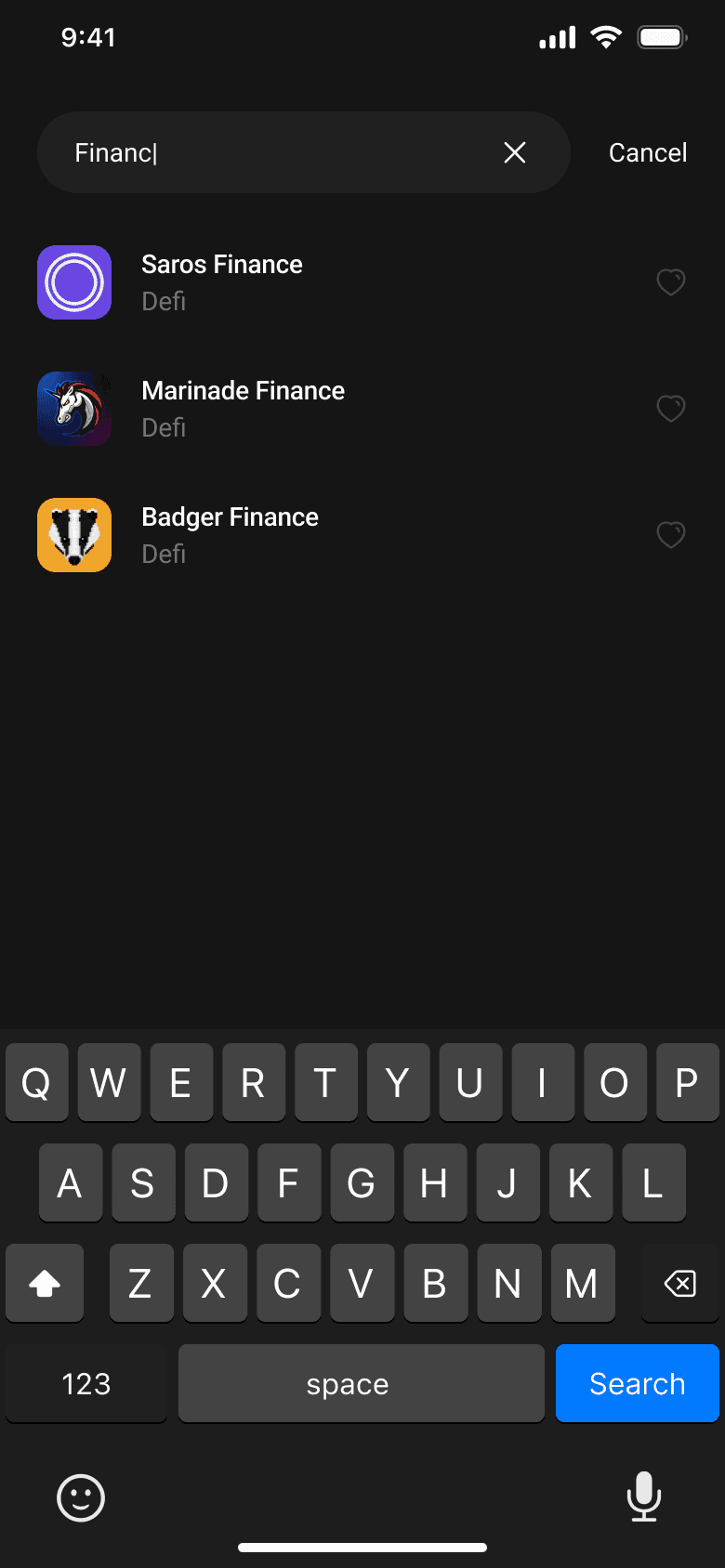Switch to the numeric keyboard with 123 key
The height and width of the screenshot is (1568, 725).
coord(86,1383)
